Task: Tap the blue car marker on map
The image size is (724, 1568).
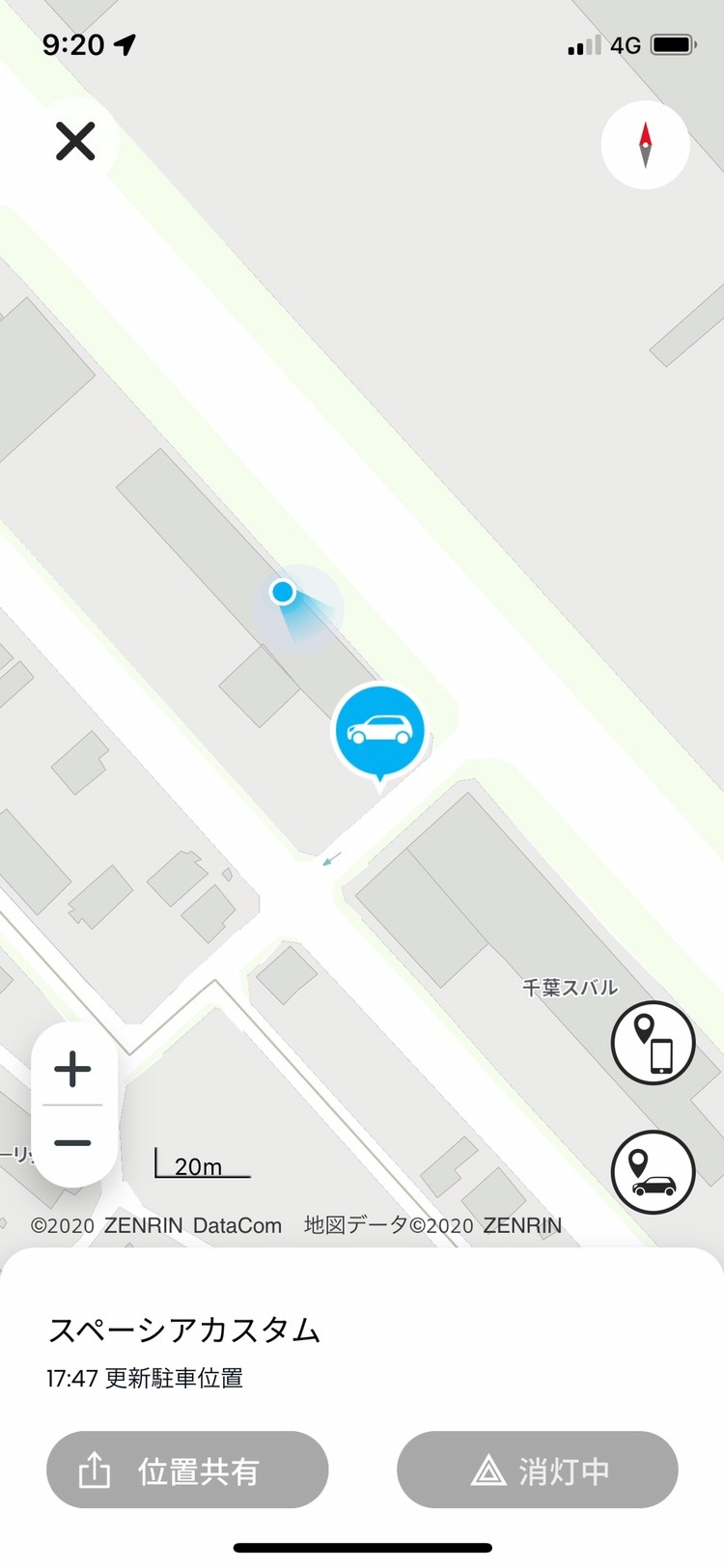Action: pyautogui.click(x=379, y=732)
